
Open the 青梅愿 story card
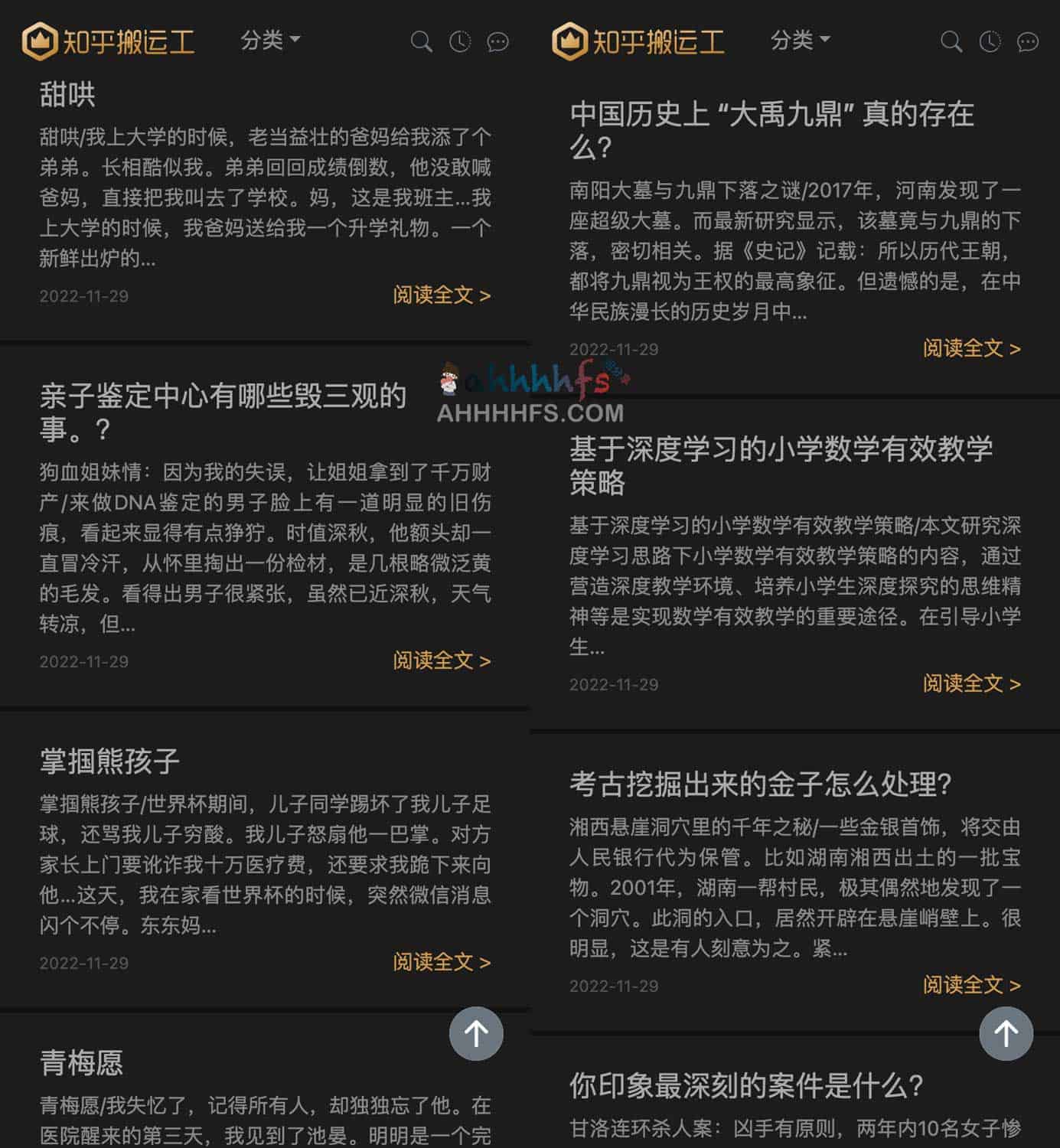coord(81,1062)
